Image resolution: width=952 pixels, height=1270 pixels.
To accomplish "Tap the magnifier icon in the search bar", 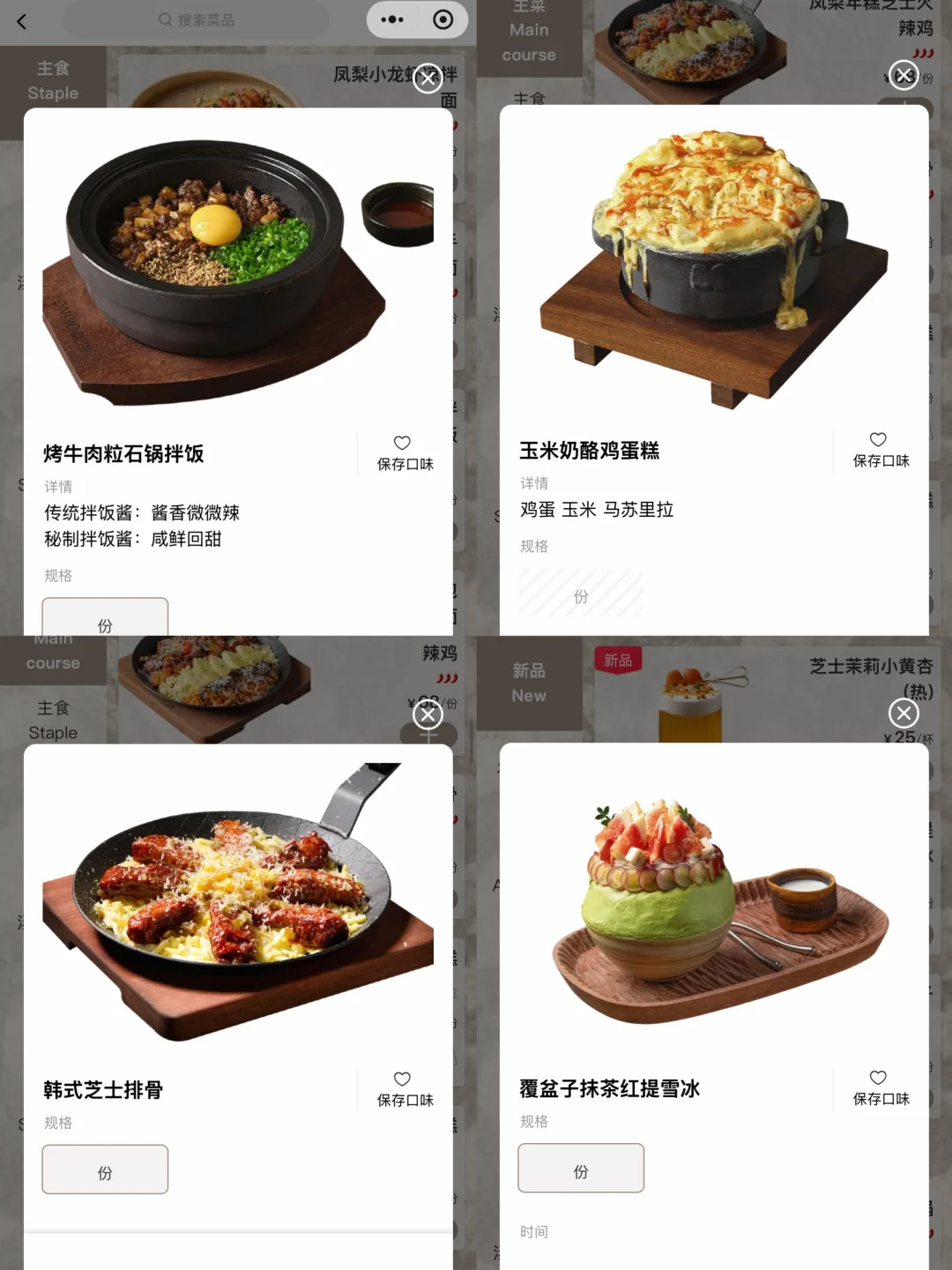I will coord(164,20).
